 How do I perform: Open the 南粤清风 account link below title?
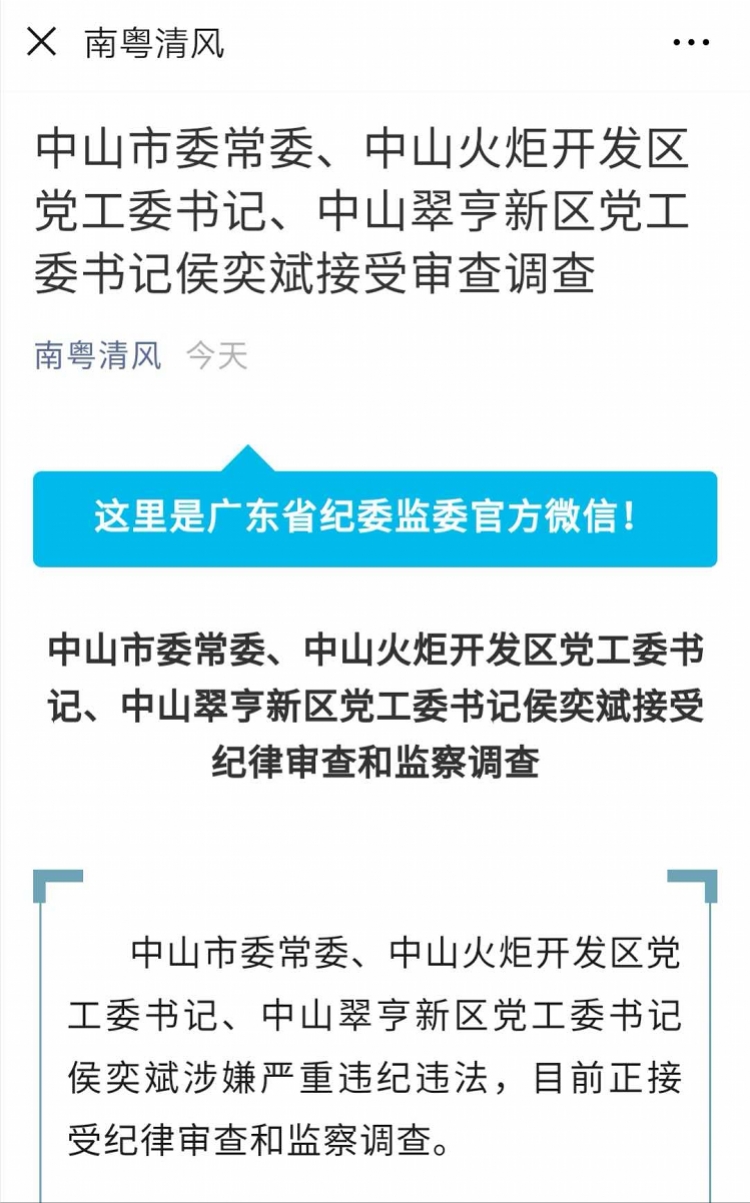point(98,355)
